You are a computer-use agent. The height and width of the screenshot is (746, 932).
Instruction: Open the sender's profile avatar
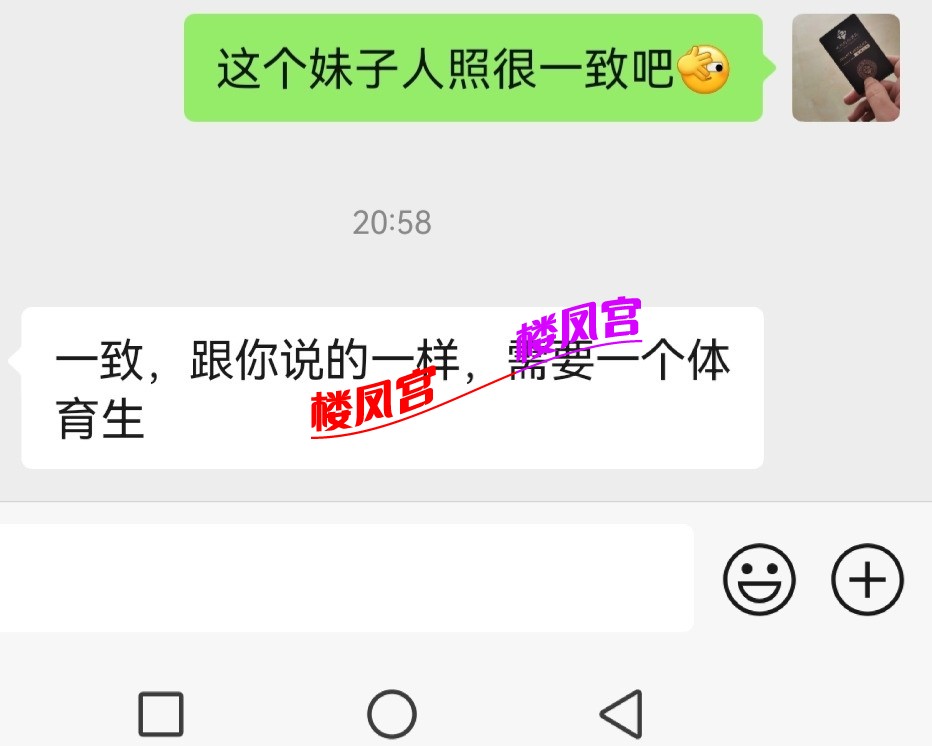[846, 68]
